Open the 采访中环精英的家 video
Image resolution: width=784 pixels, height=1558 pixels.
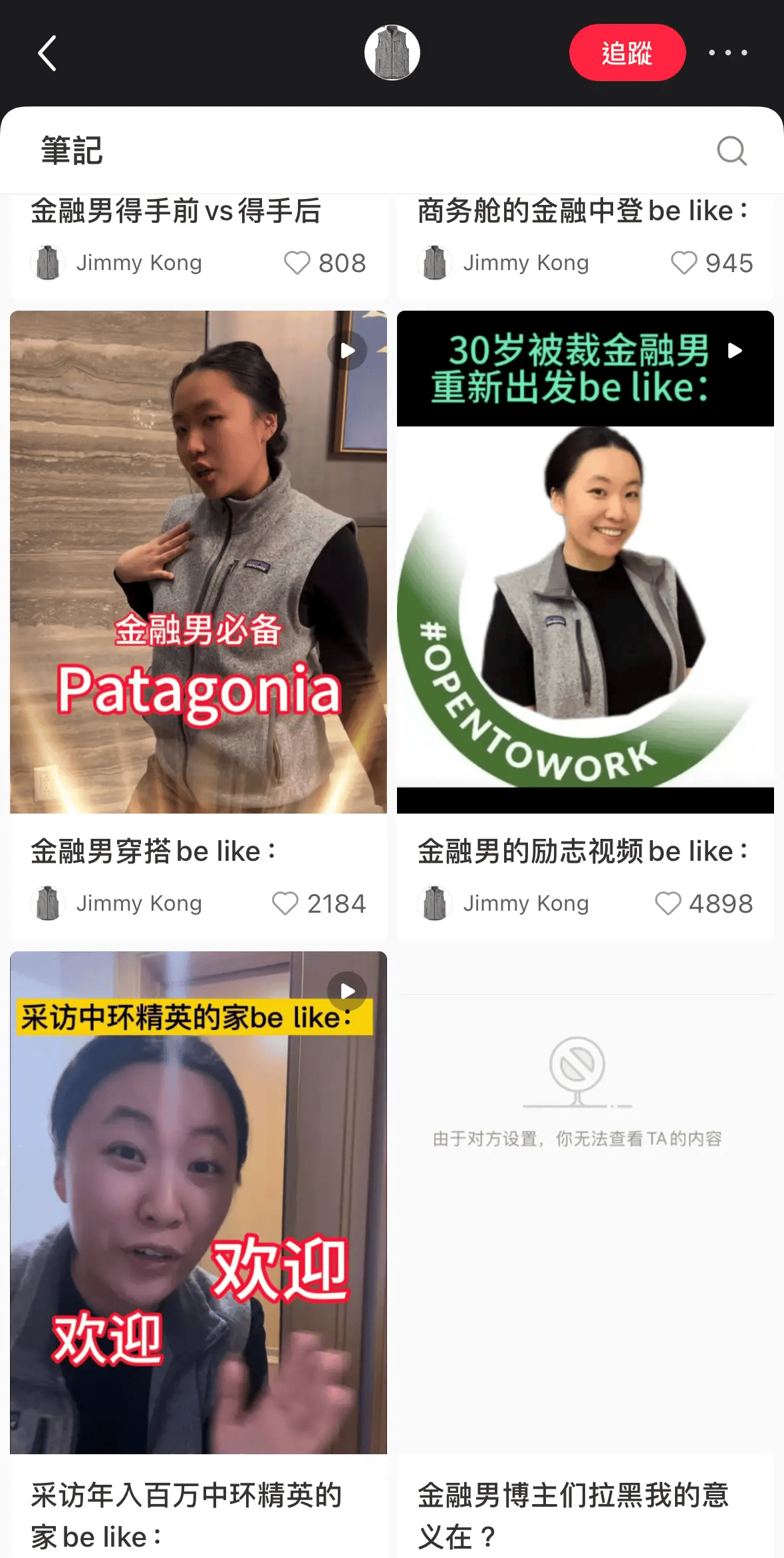[198, 1201]
